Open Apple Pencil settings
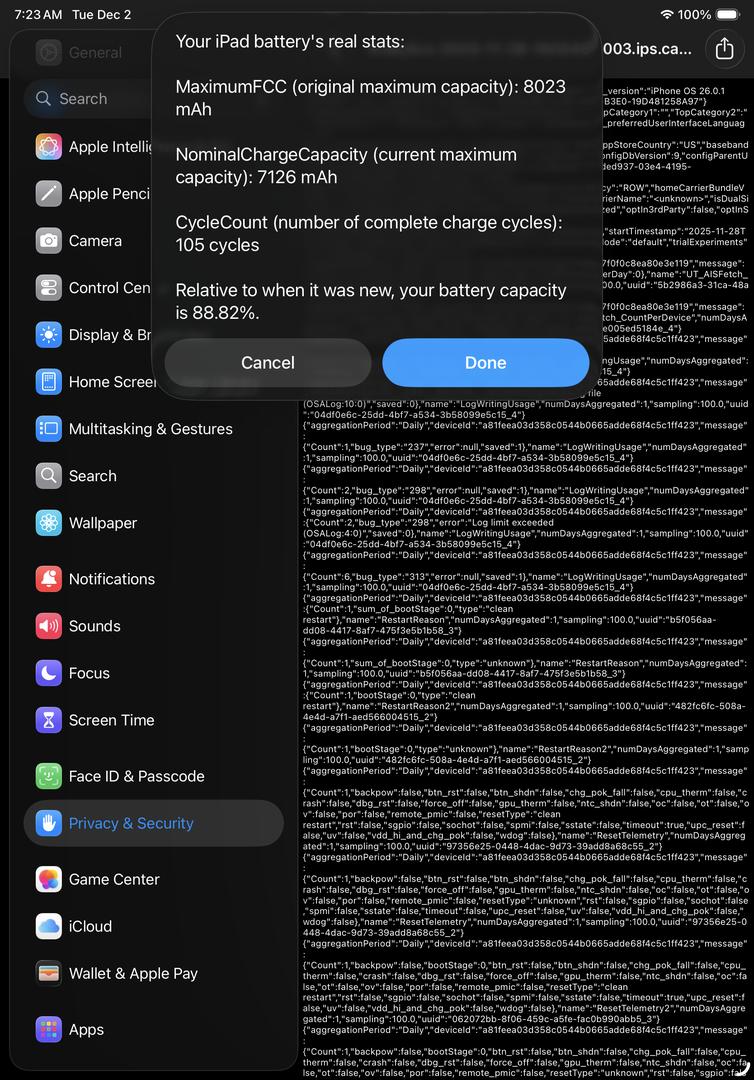Viewport: 754px width, 1080px height. click(x=100, y=194)
